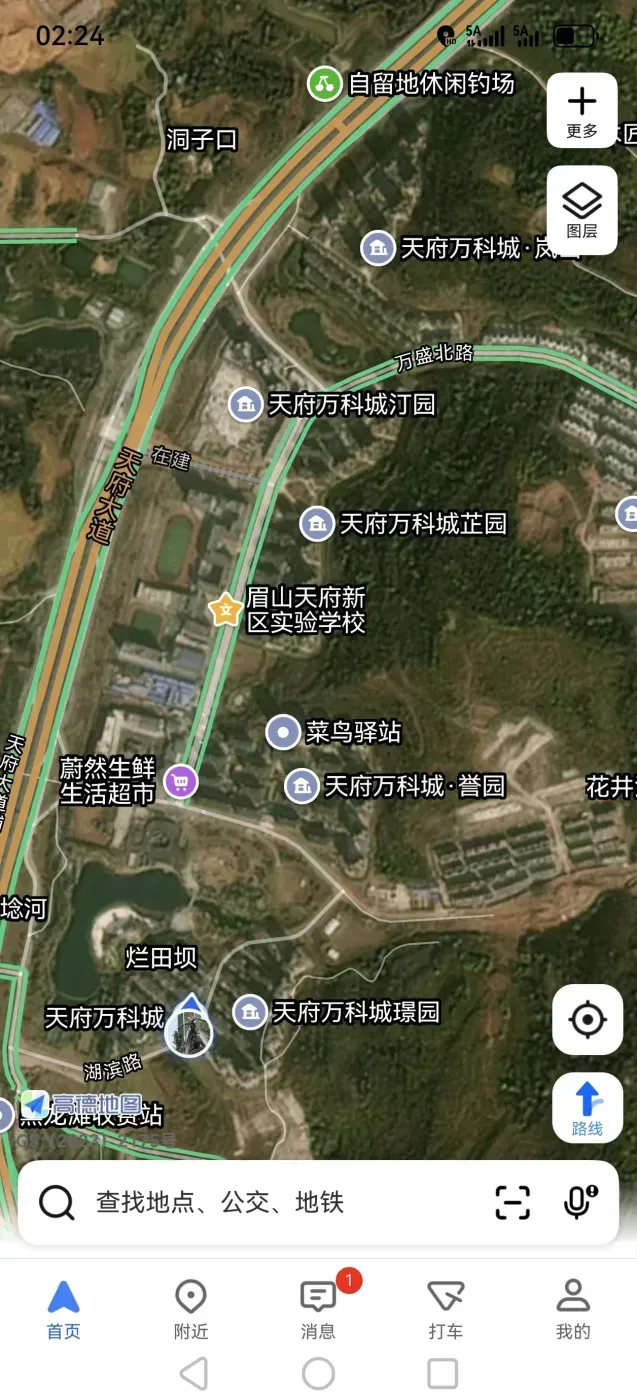This screenshot has height=1400, width=637.
Task: Select the 菜鸟驿站 map marker
Action: 284,733
